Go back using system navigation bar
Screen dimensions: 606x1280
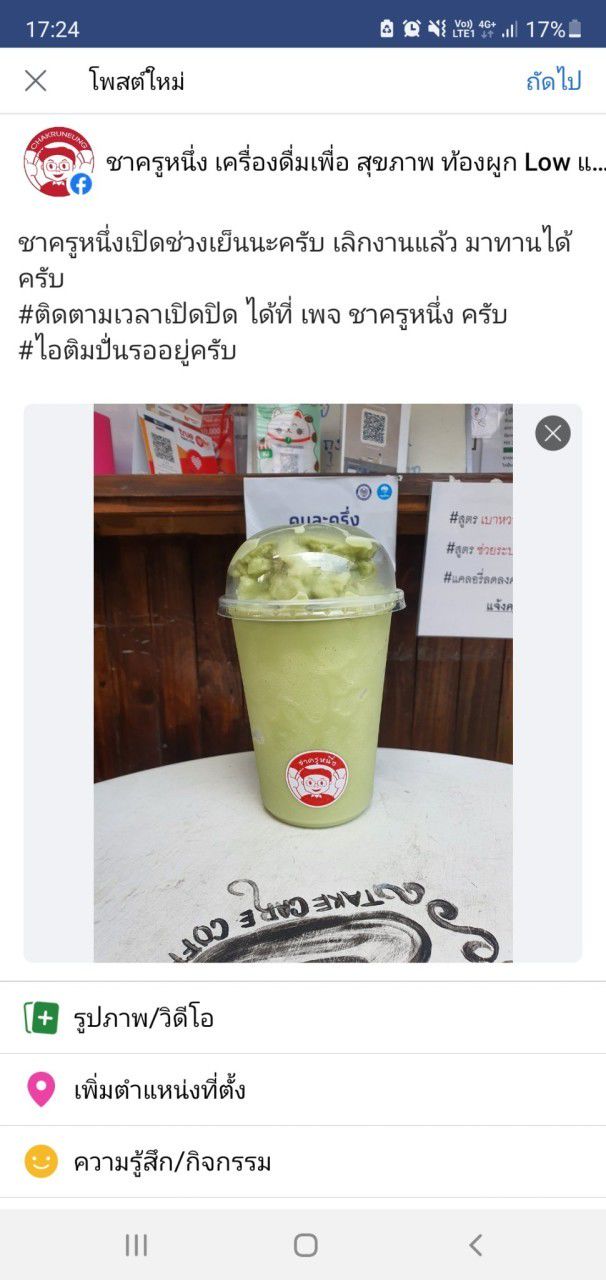pos(475,1245)
